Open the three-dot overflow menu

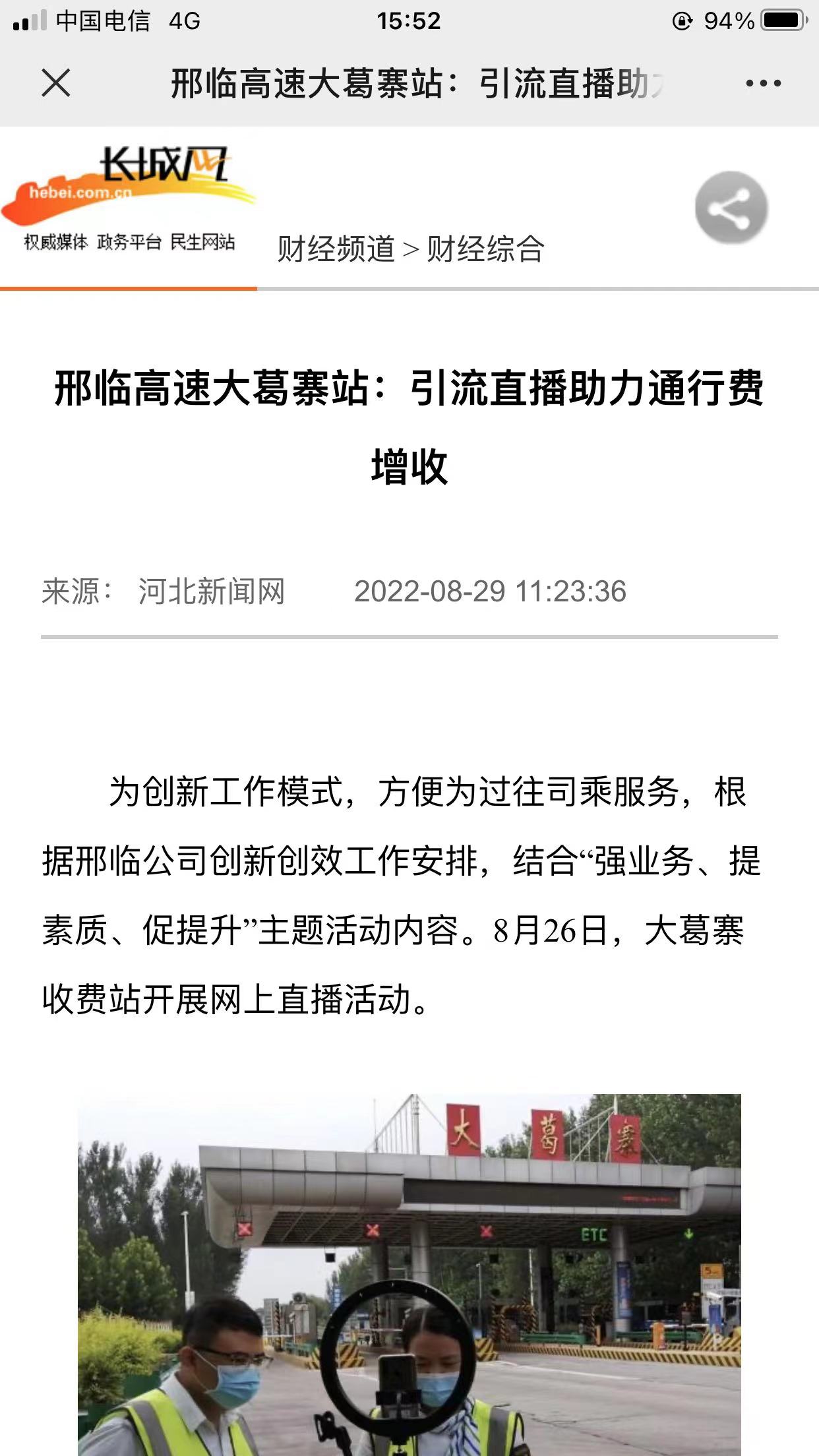pos(763,84)
